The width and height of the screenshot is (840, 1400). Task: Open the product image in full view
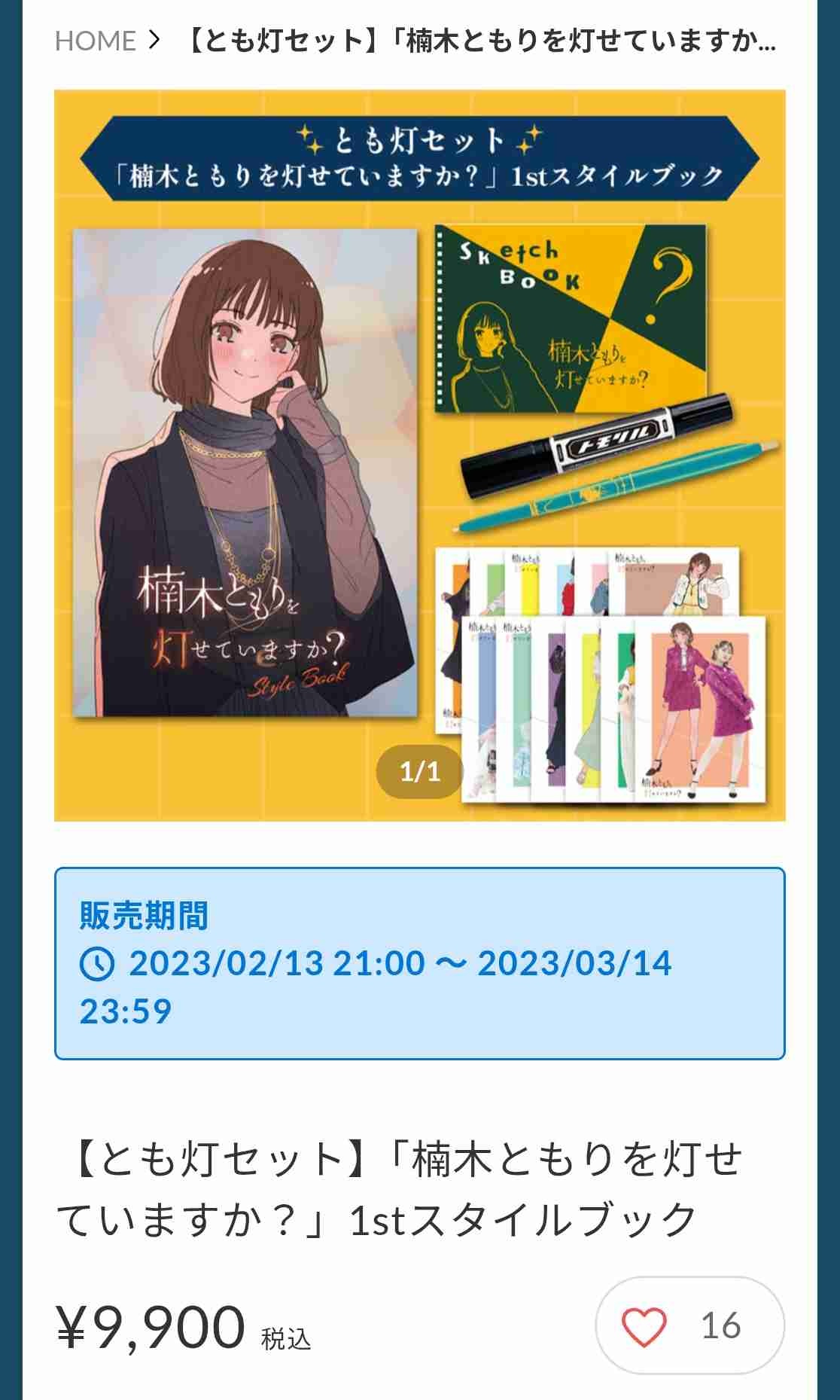click(419, 455)
